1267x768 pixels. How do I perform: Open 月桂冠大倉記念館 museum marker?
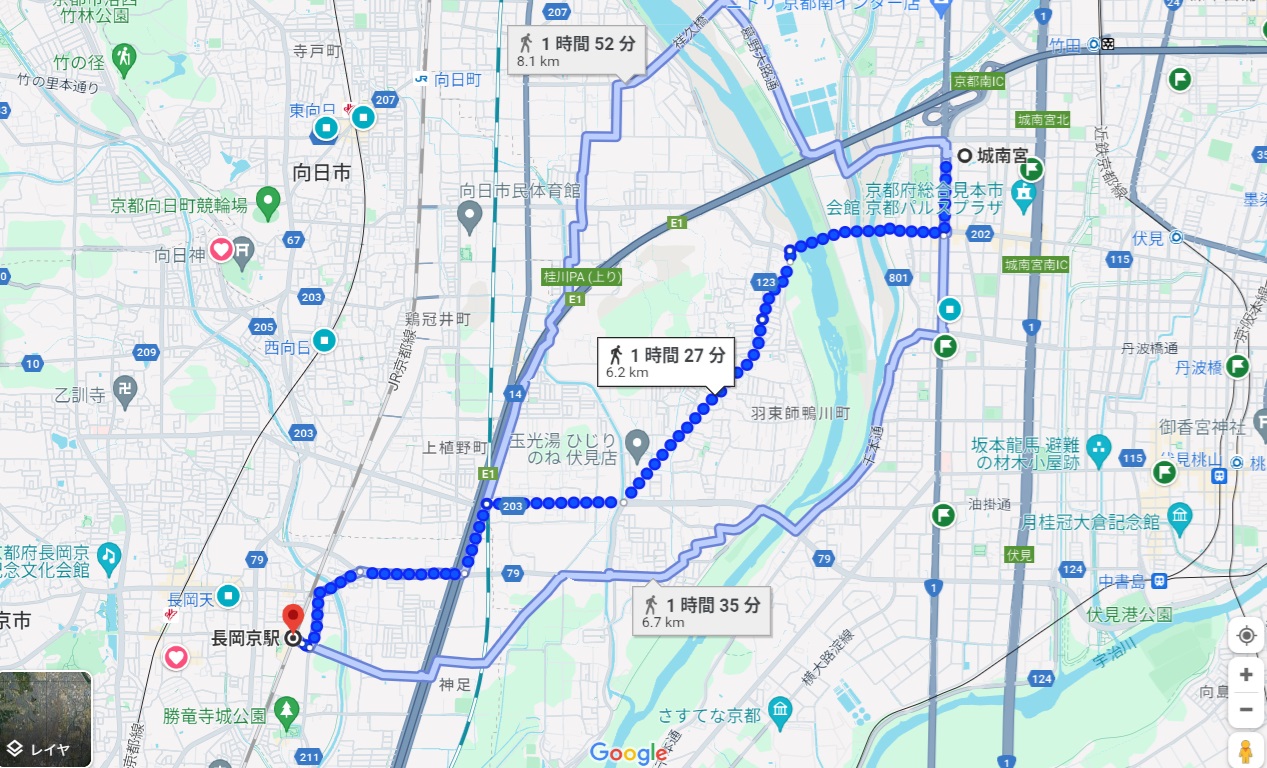pyautogui.click(x=1181, y=517)
